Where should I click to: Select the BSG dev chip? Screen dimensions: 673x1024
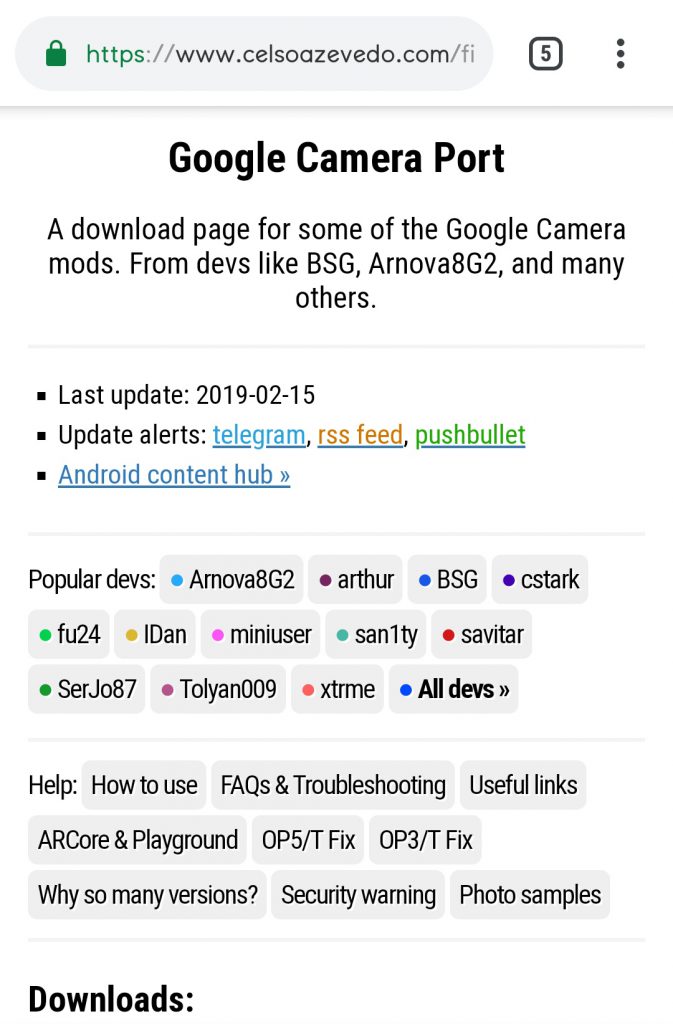click(x=447, y=580)
